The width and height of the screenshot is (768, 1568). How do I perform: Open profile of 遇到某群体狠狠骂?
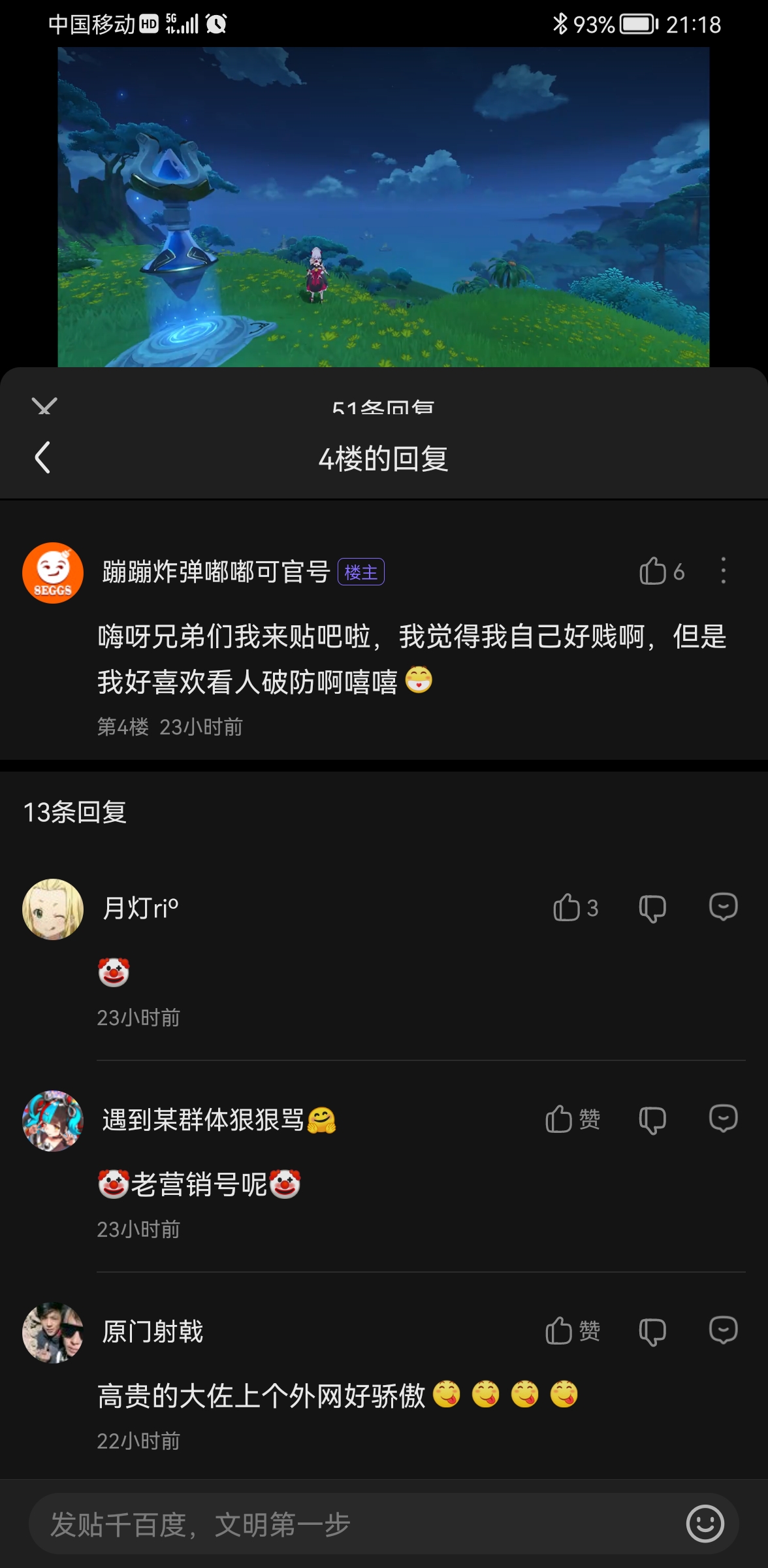point(53,1120)
